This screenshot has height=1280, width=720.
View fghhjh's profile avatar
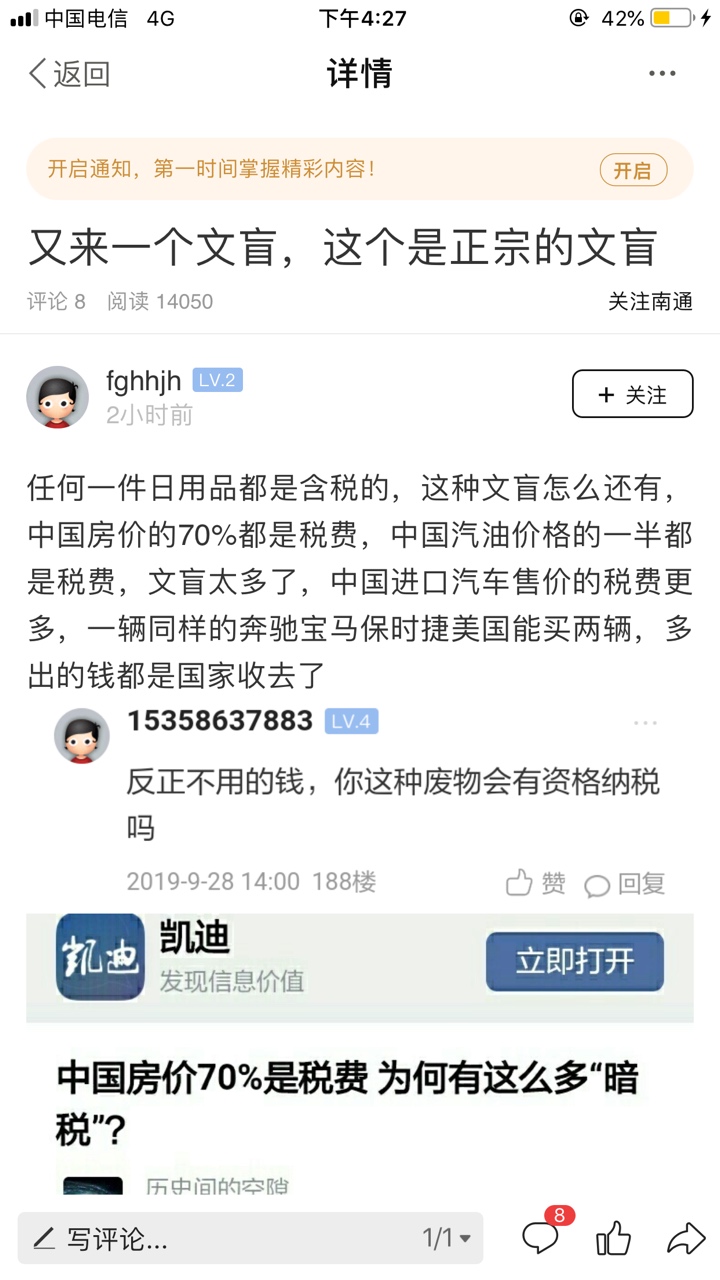coord(58,396)
